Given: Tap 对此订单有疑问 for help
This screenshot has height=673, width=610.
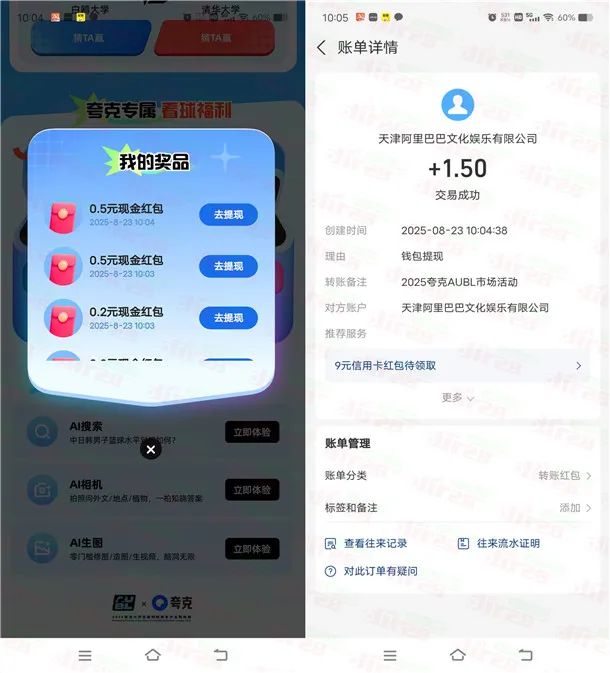Looking at the screenshot, I should 371,571.
